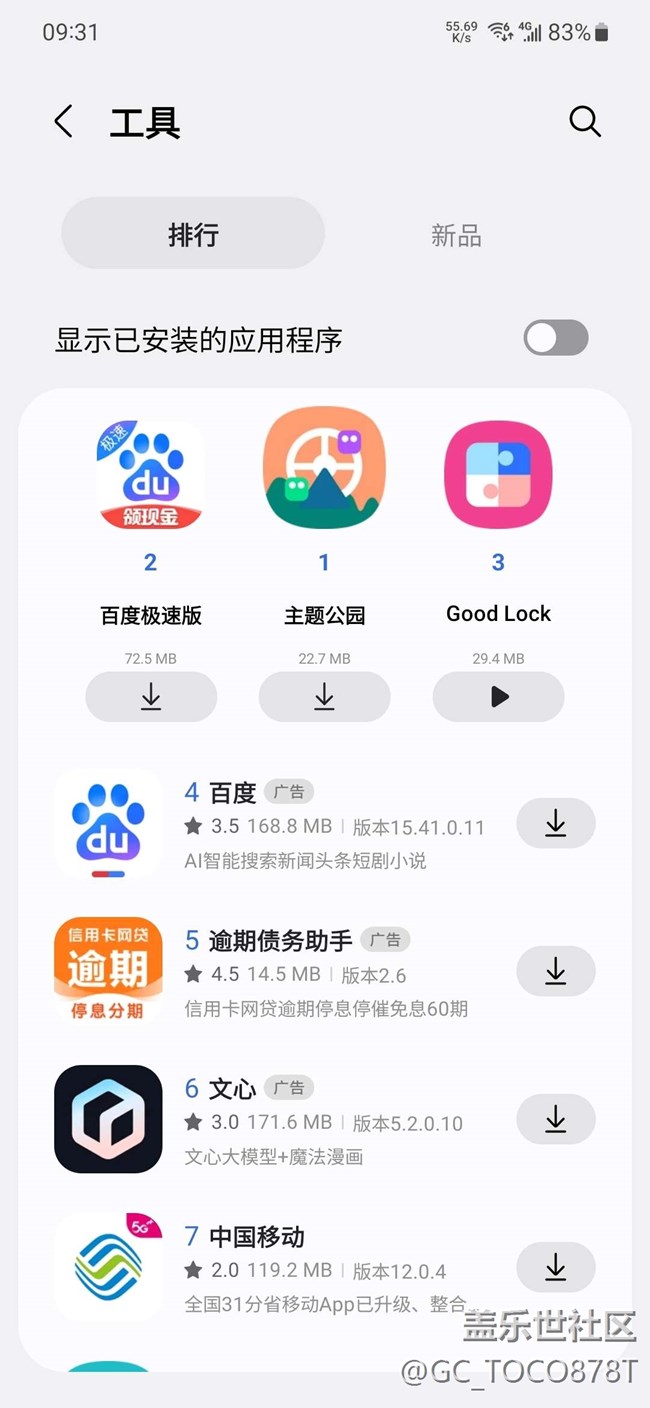Install the 百度 app
Image resolution: width=650 pixels, height=1408 pixels.
point(555,823)
